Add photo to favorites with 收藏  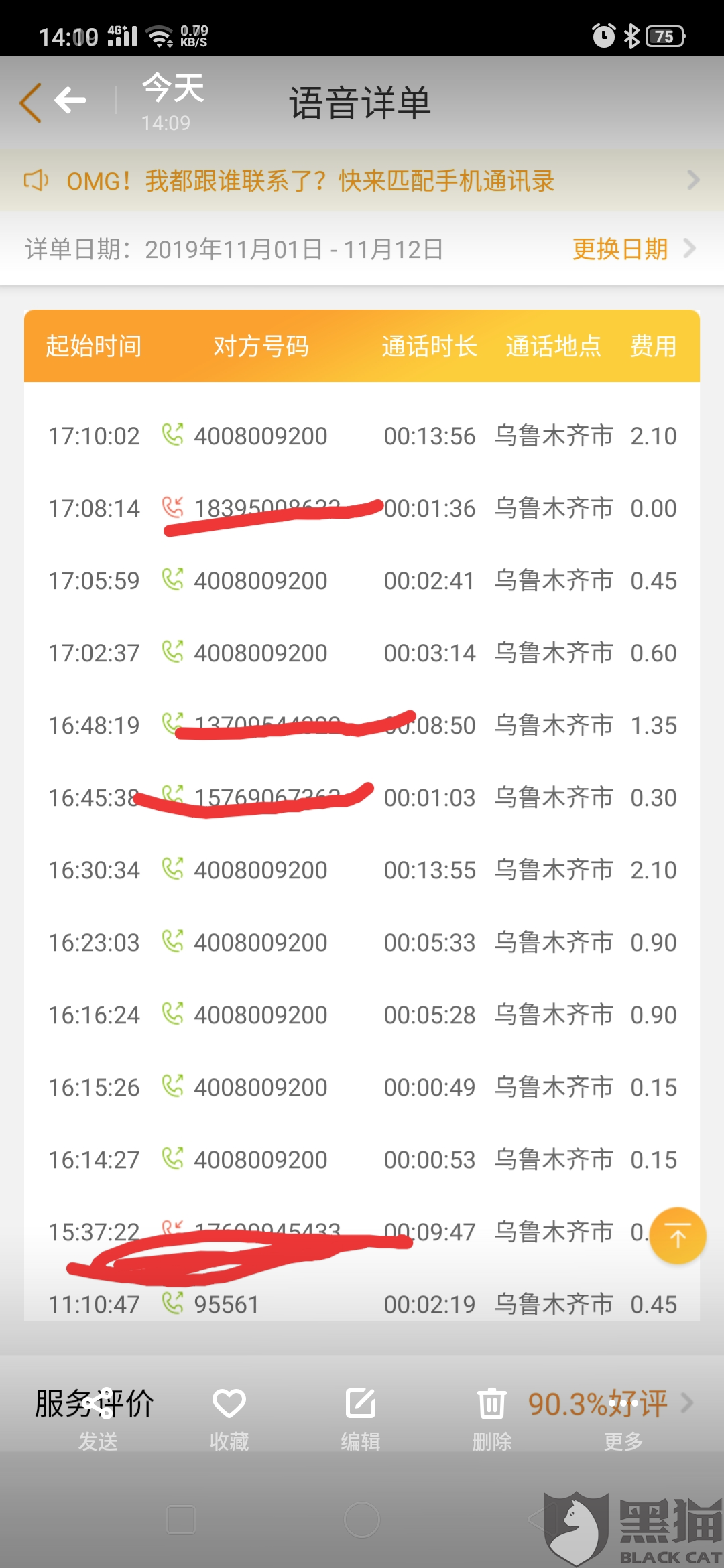(229, 1417)
